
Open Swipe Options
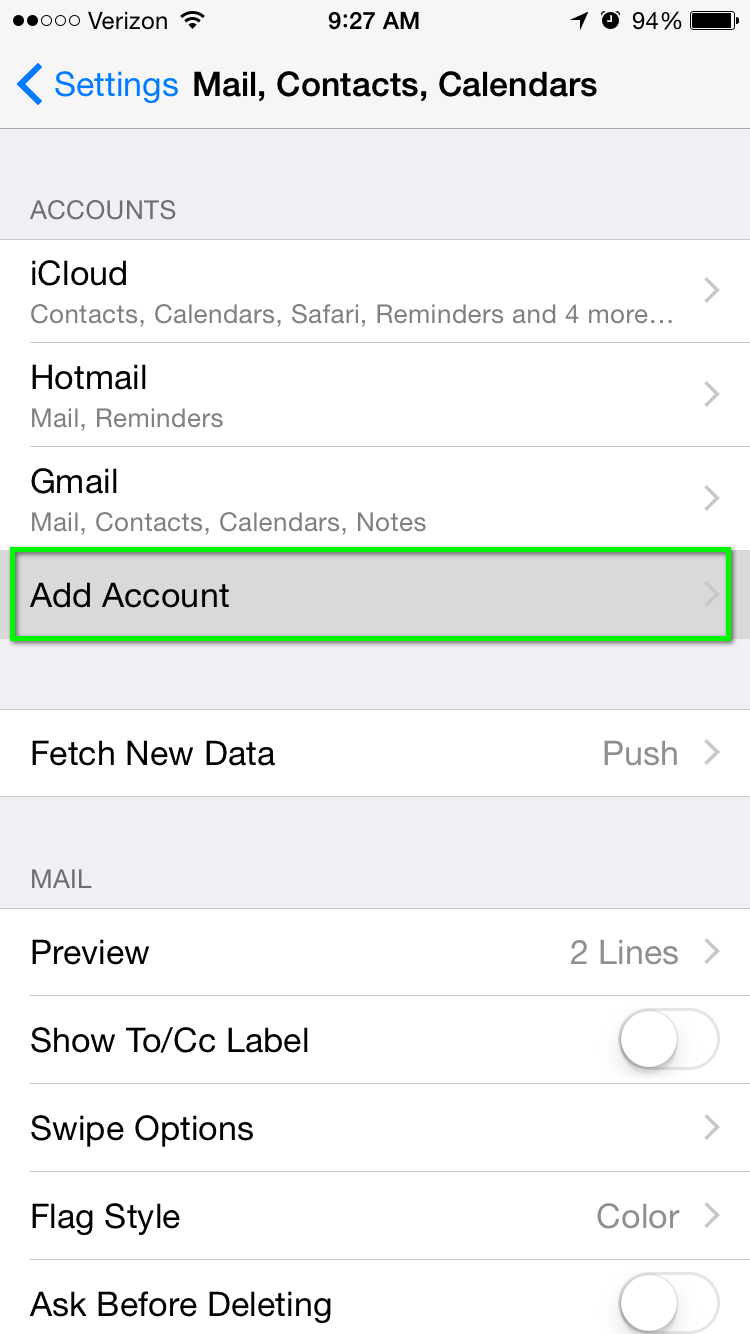(375, 1128)
